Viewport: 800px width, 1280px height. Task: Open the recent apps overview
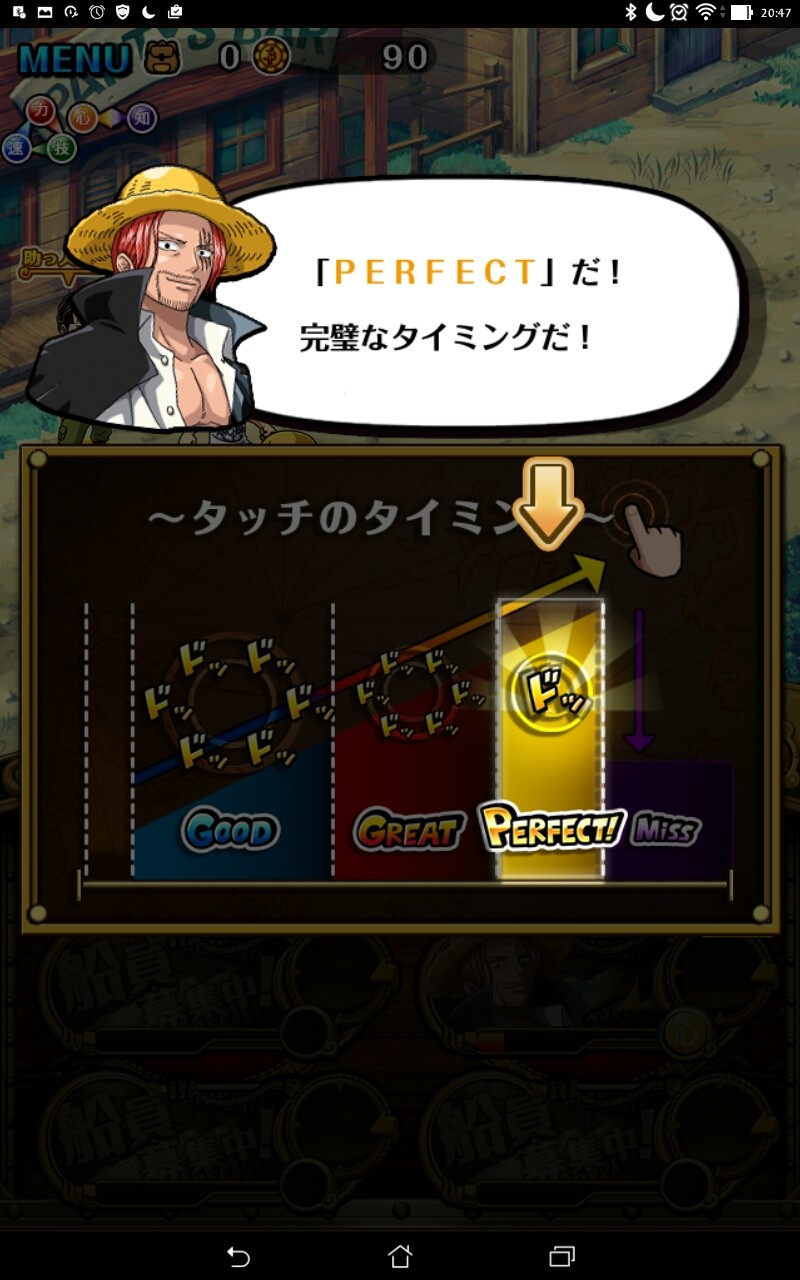click(562, 1255)
